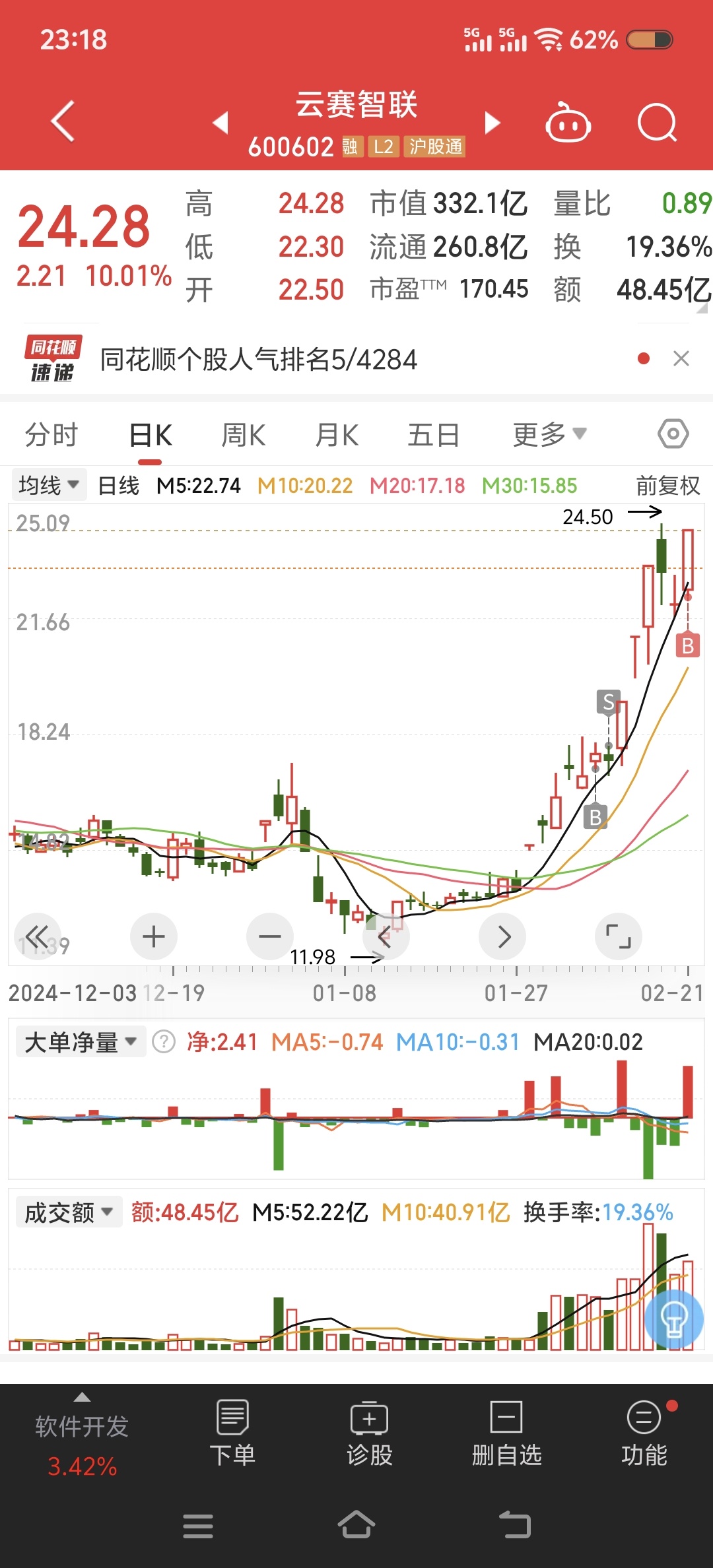Switch to the previous stock

point(221,123)
